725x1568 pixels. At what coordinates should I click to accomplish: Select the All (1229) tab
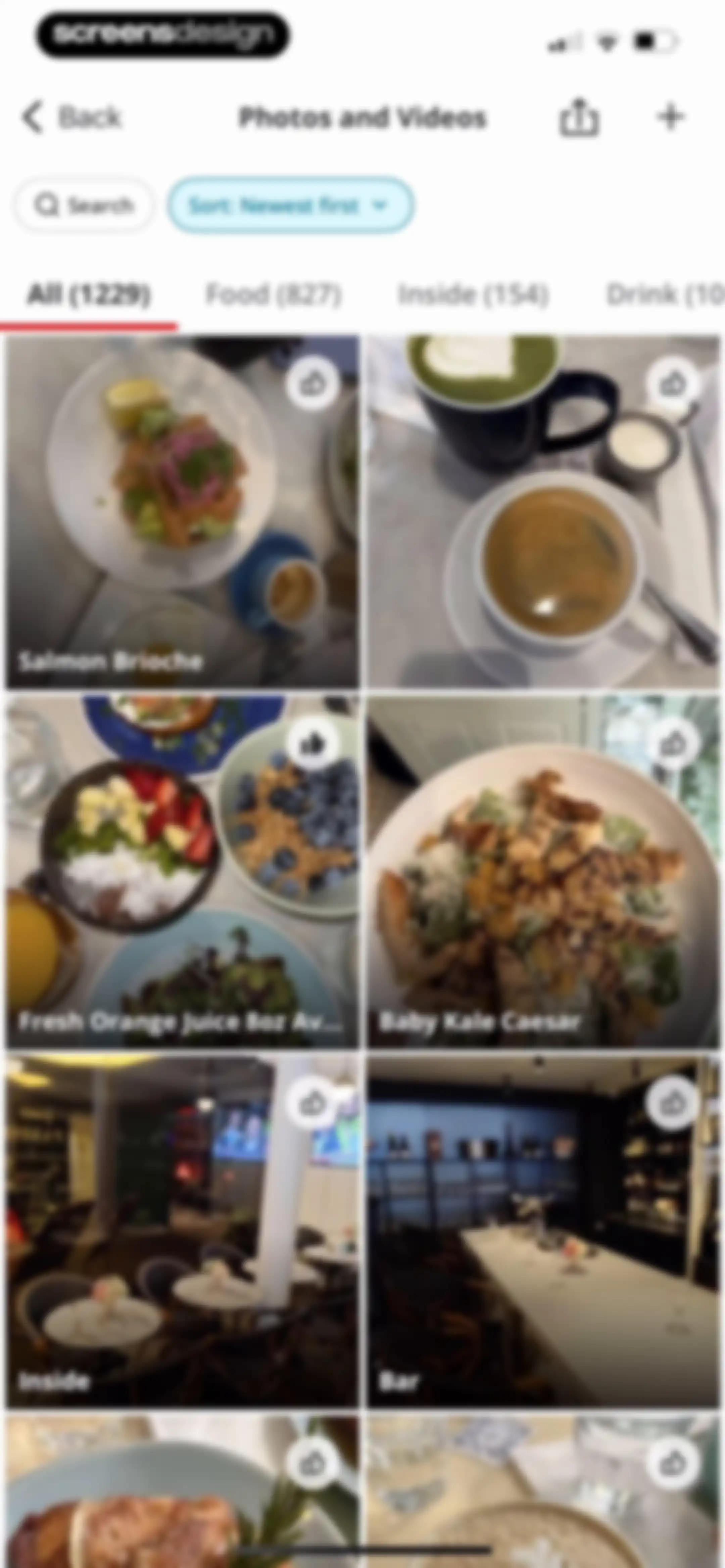coord(89,294)
